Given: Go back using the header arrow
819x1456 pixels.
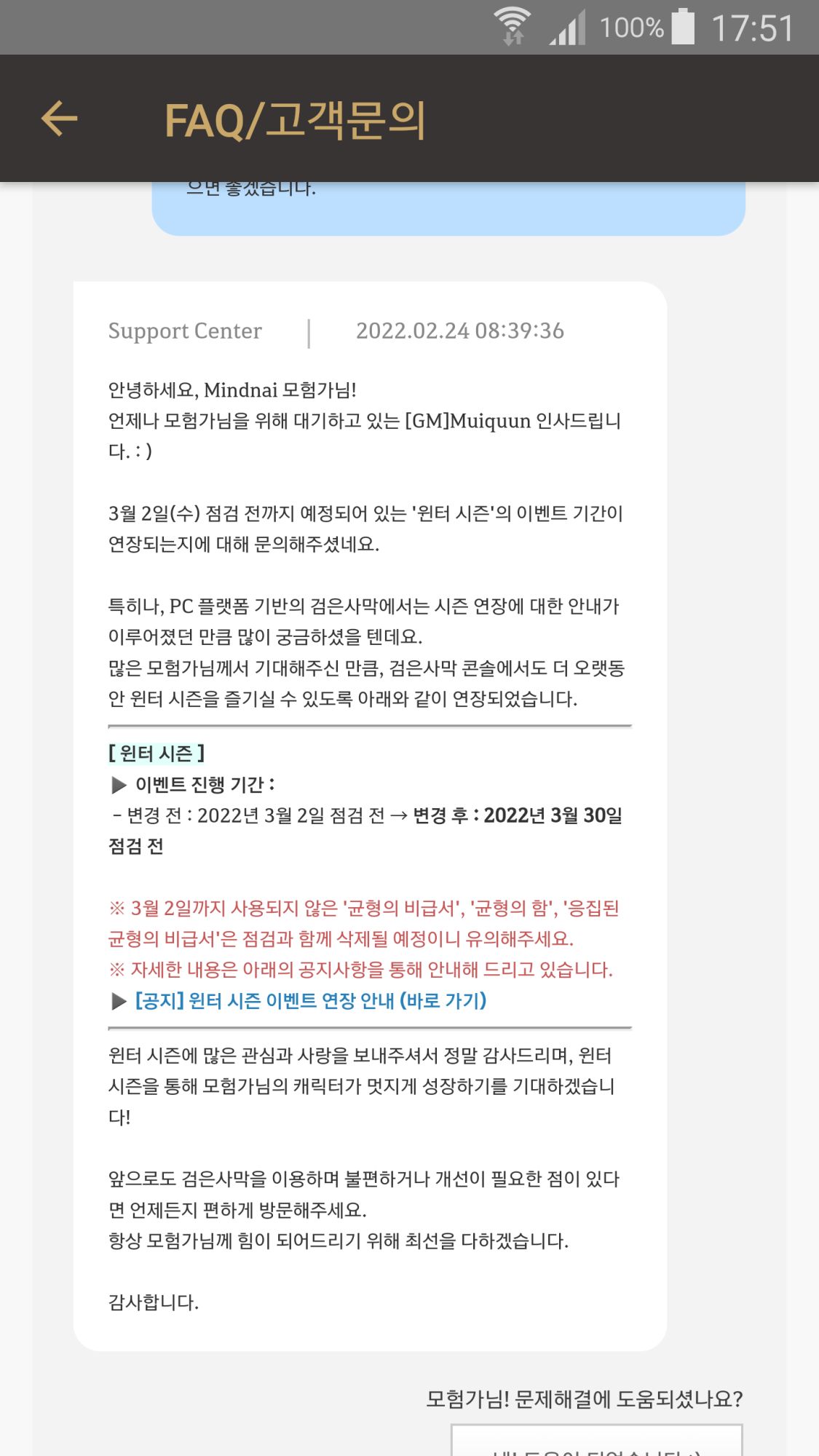Looking at the screenshot, I should (x=60, y=119).
